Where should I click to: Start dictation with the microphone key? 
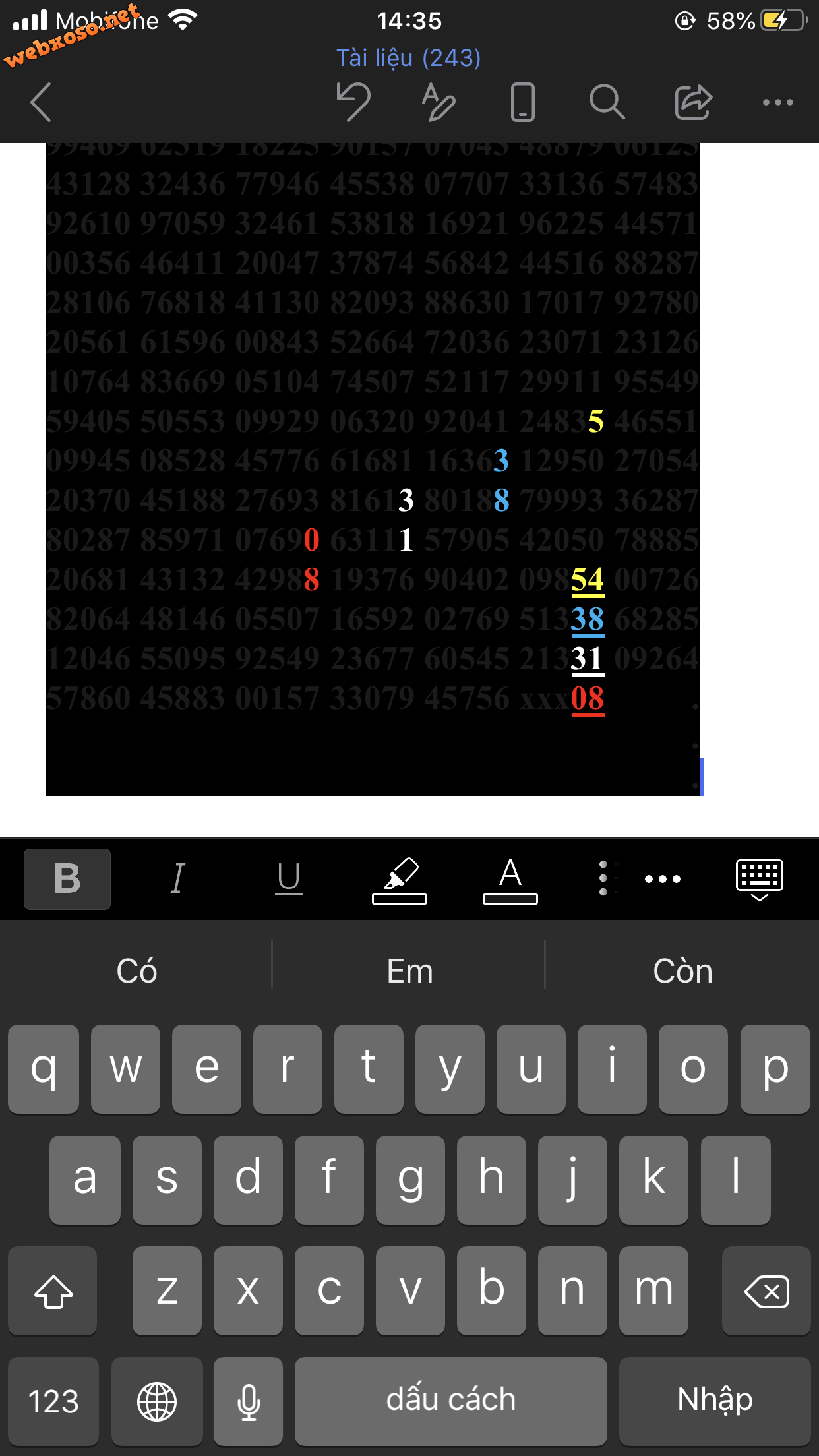(249, 1401)
